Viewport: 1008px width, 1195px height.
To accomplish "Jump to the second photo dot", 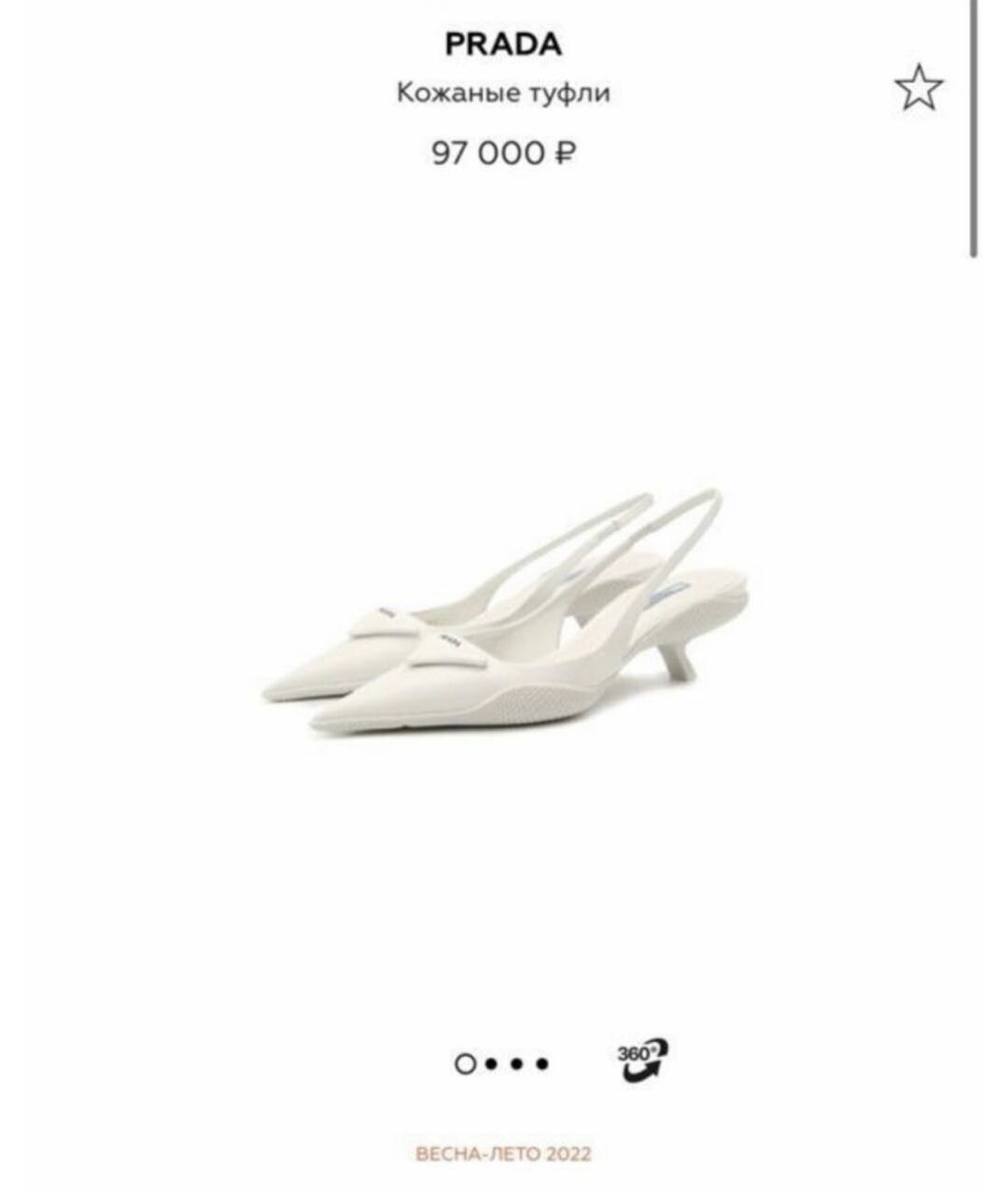I will [x=491, y=1063].
